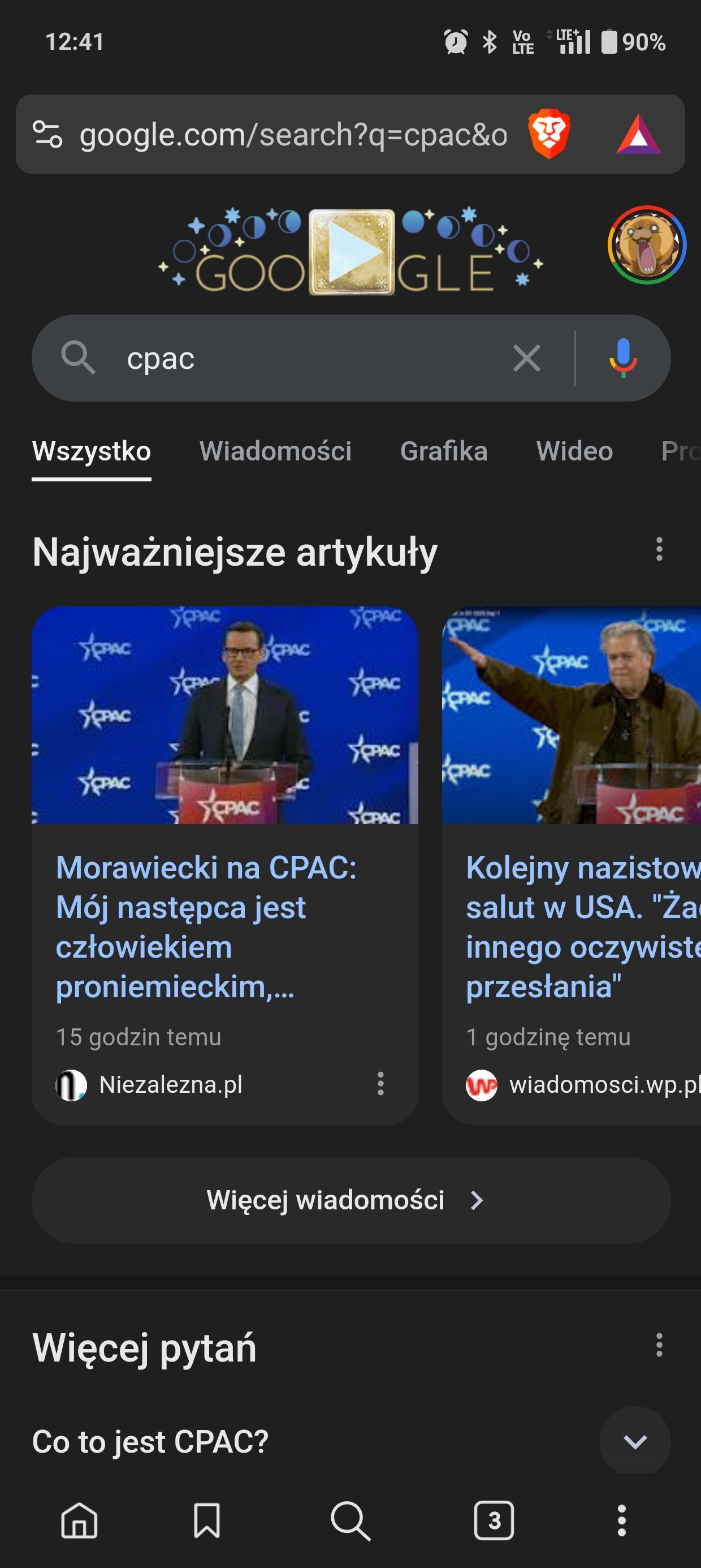Start voice search with microphone
The height and width of the screenshot is (1568, 701).
[622, 358]
